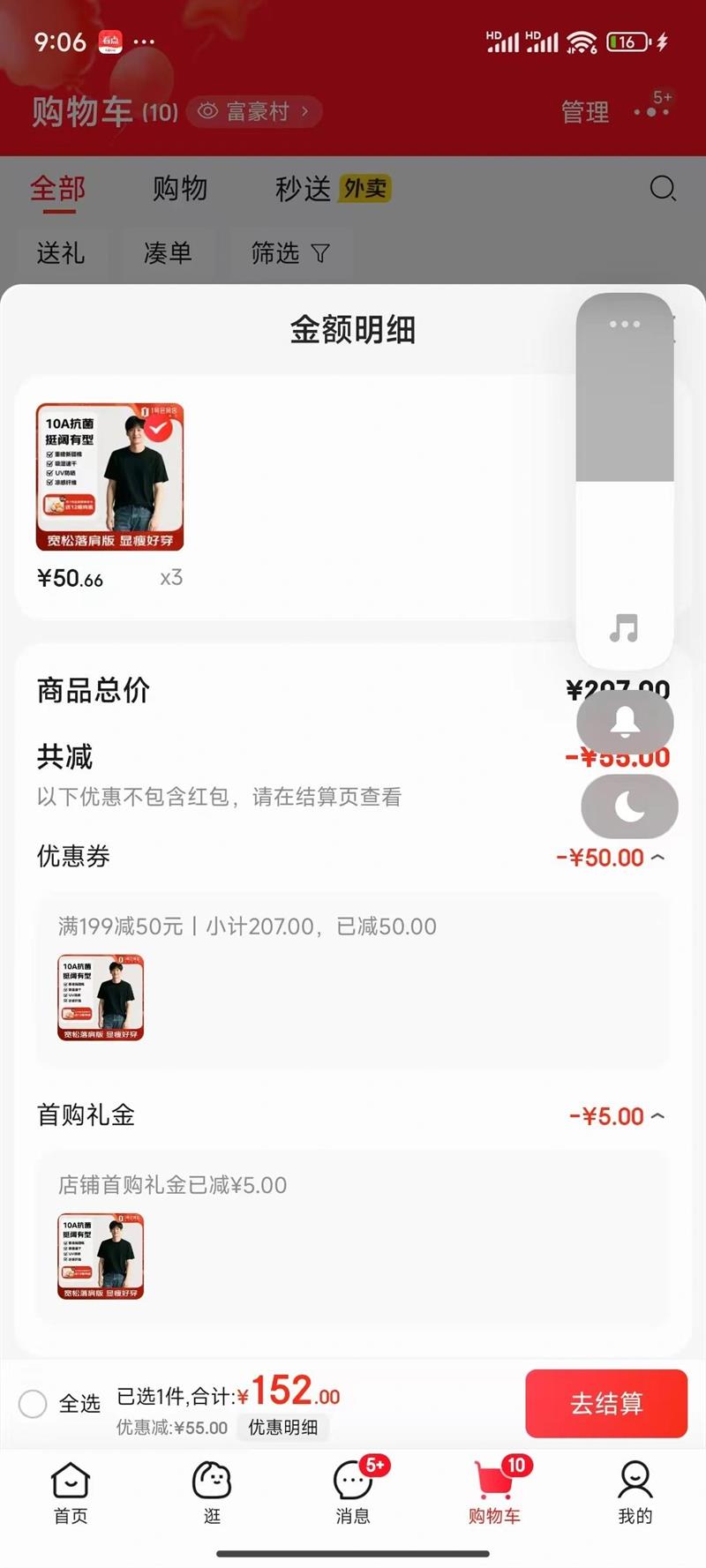Viewport: 706px width, 1568px height.
Task: Collapse the 首购礼金 section
Action: (x=657, y=1116)
